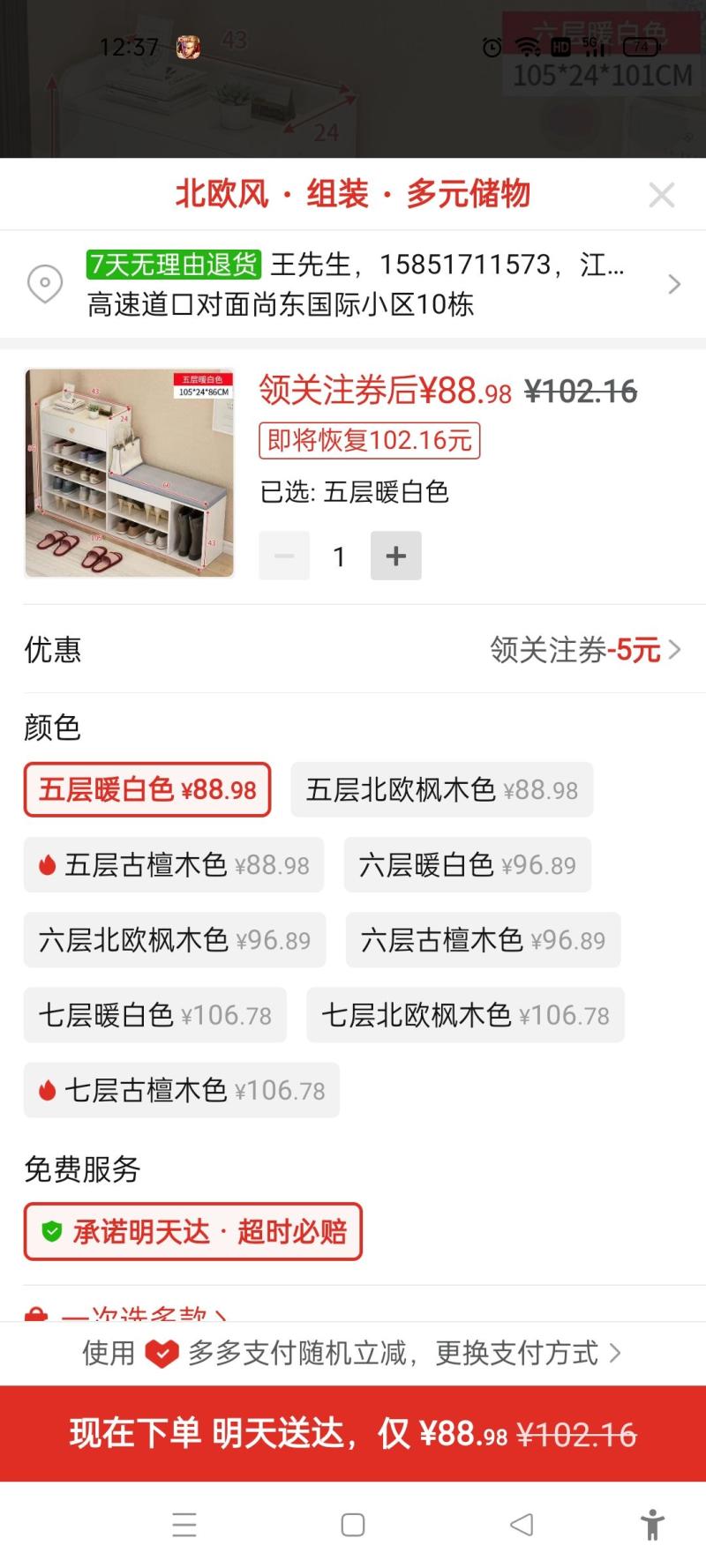Image resolution: width=706 pixels, height=1568 pixels.
Task: Open the 领关注券-5元 coupon offer
Action: point(584,650)
